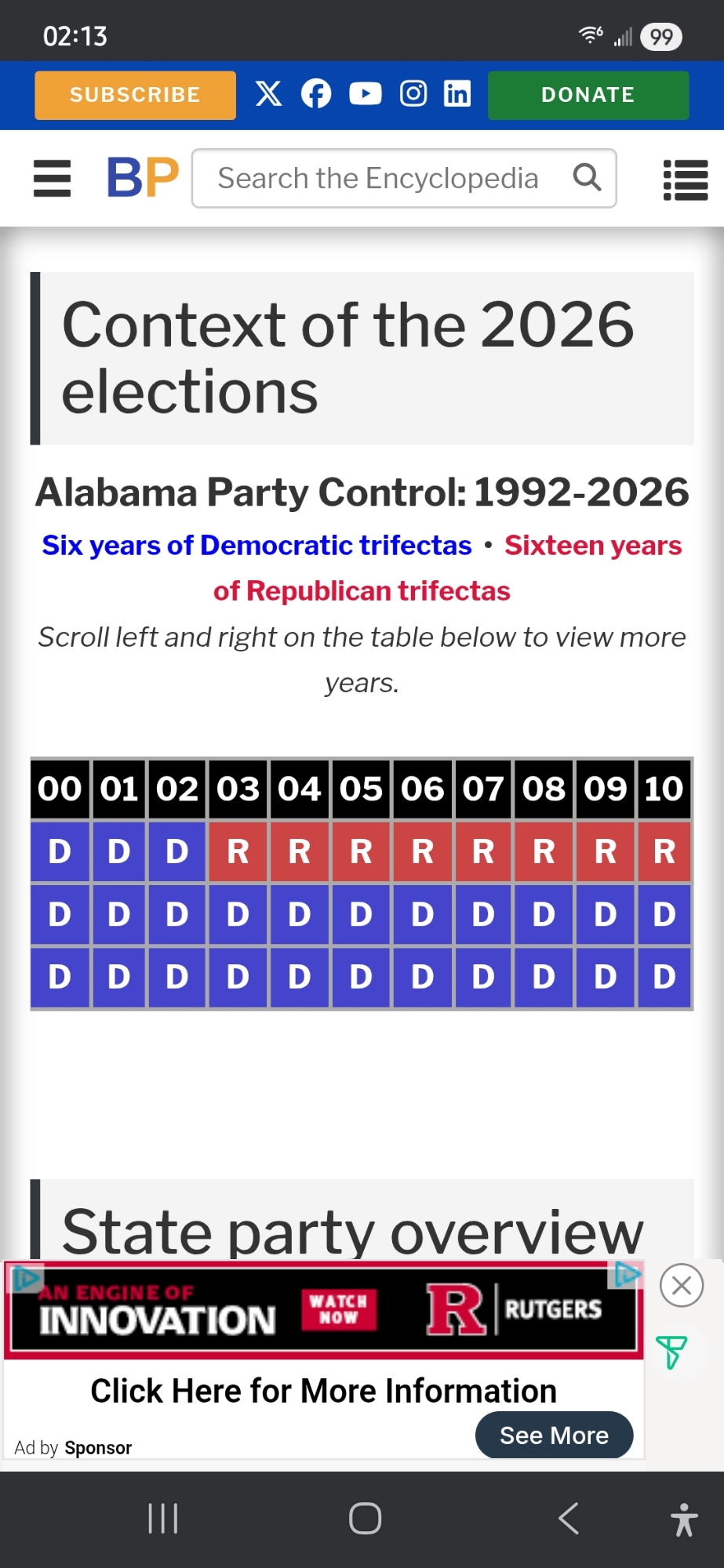Go back using the system back button
Viewport: 724px width, 1568px height.
pyautogui.click(x=569, y=1519)
